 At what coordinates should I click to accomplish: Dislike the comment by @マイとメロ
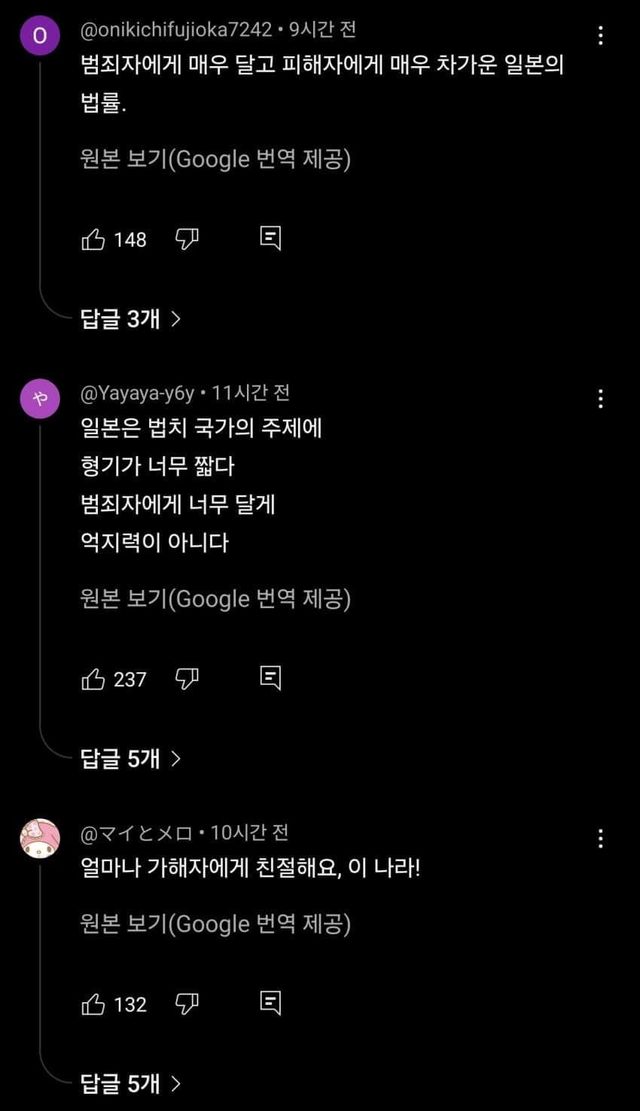coord(186,1005)
